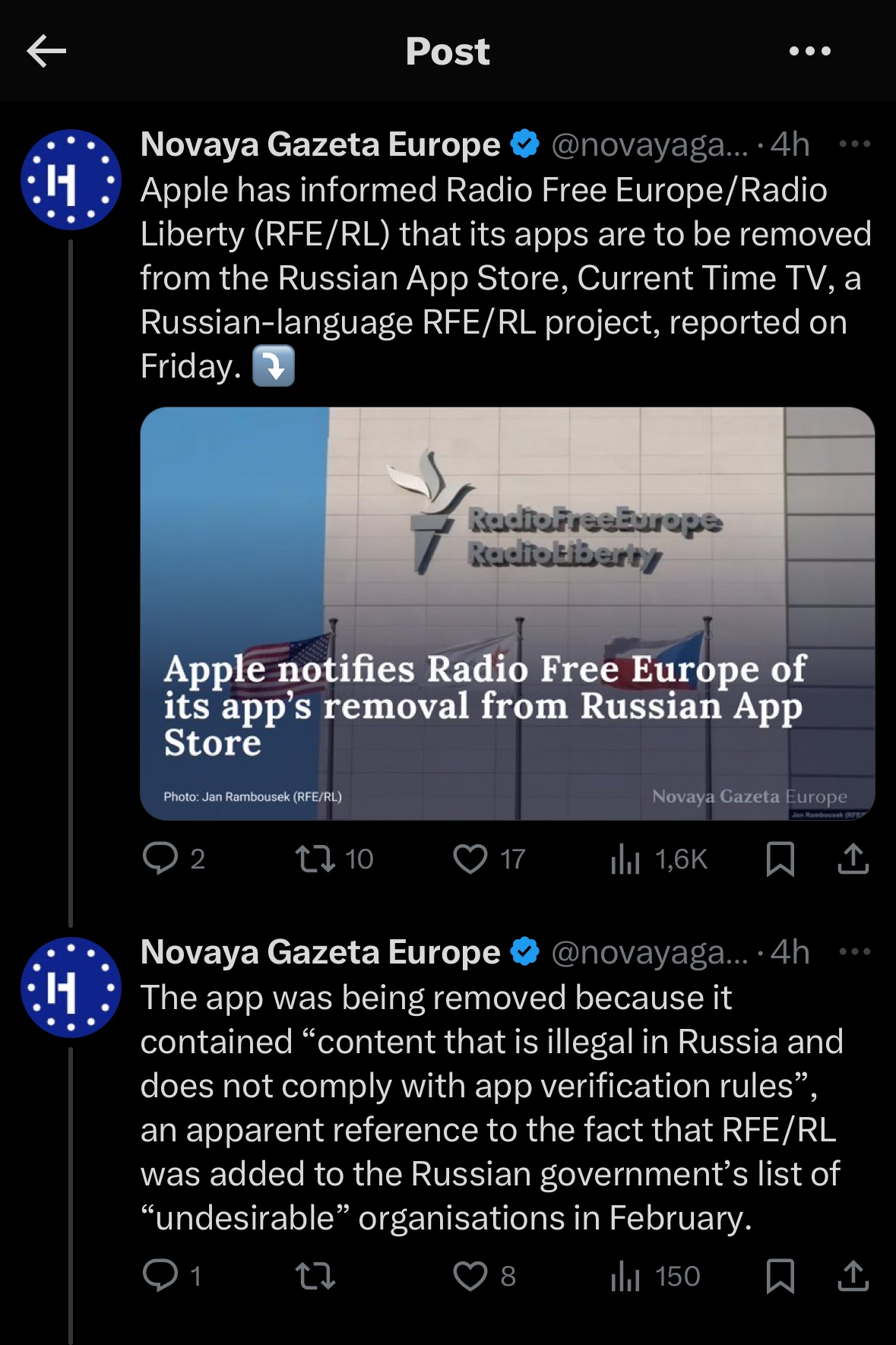View analytics for the 150 views post
The image size is (896, 1345).
tap(625, 1276)
